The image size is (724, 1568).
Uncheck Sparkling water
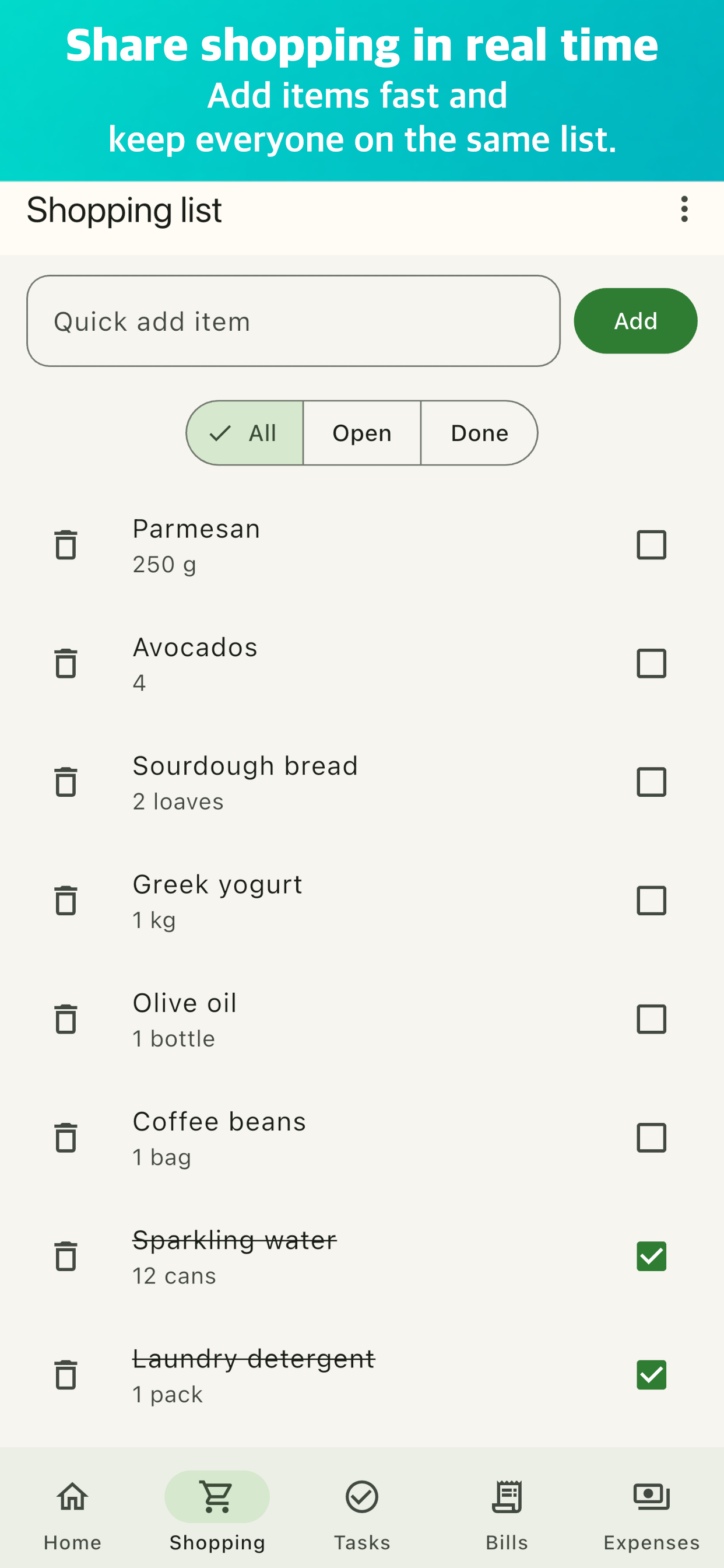(651, 1256)
